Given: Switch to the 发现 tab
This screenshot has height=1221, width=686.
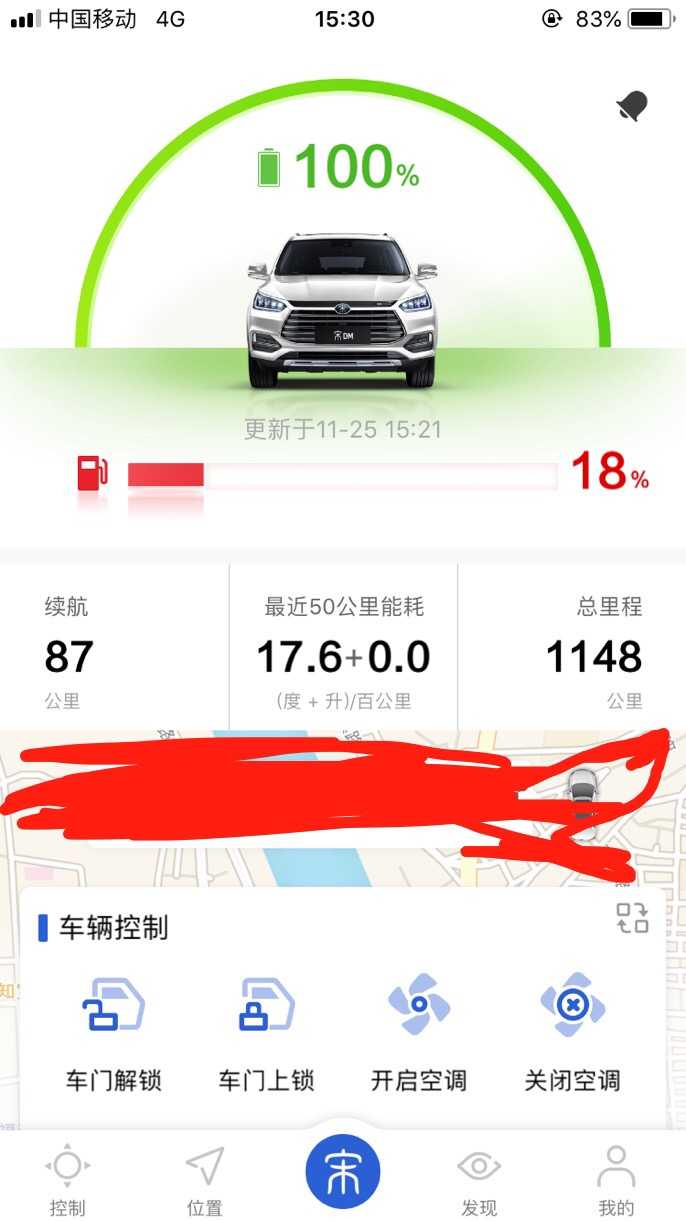Looking at the screenshot, I should 479,1180.
